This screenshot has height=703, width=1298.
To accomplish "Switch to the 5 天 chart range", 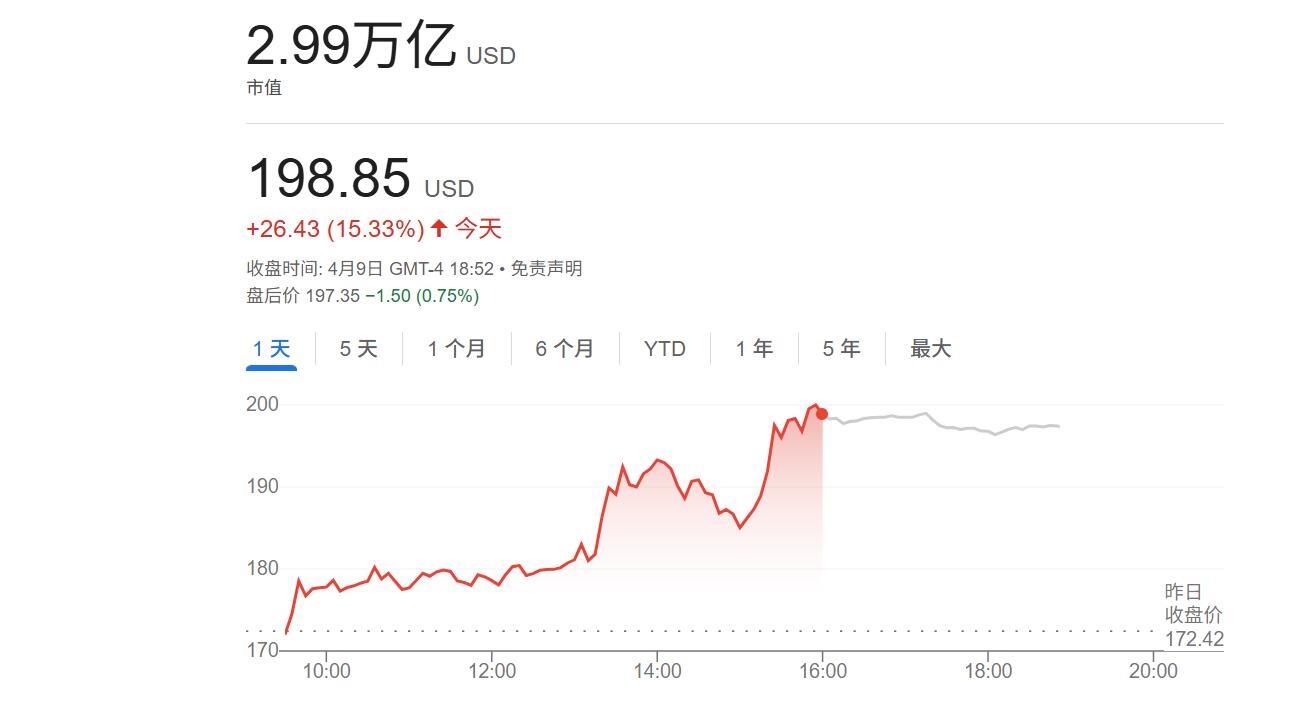I will (x=358, y=349).
